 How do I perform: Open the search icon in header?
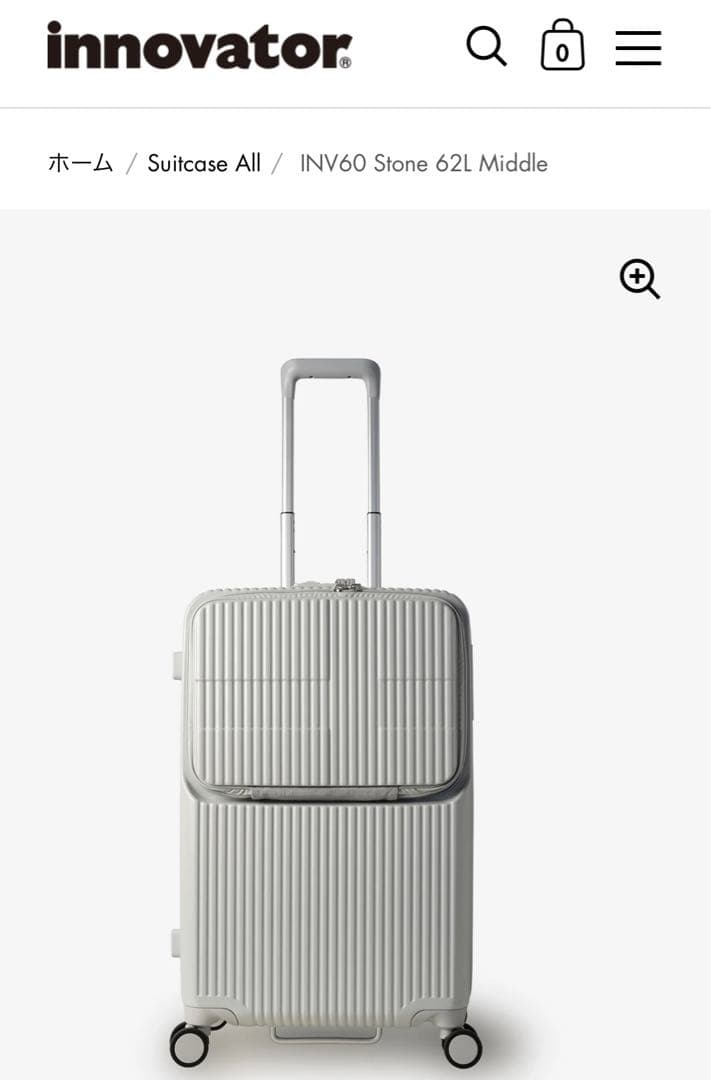click(486, 46)
